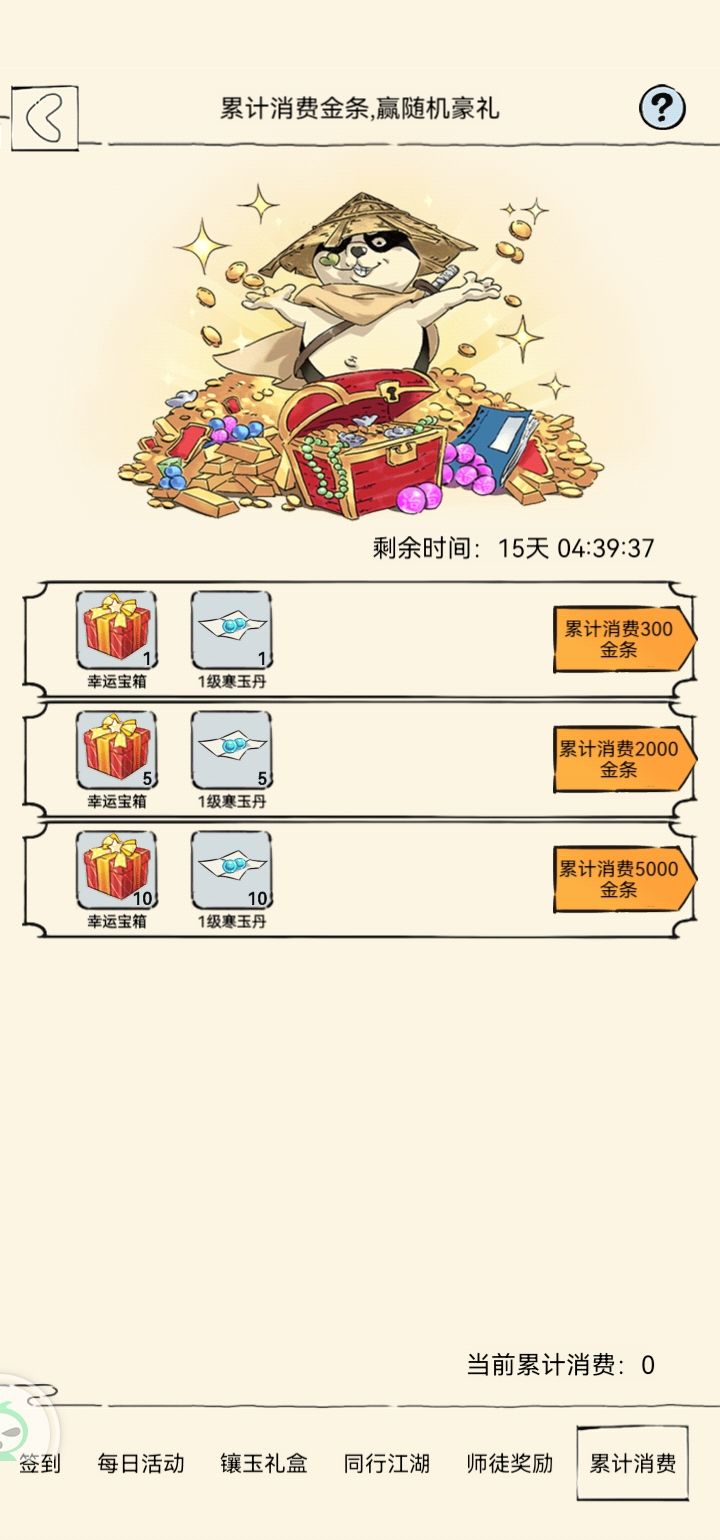Open the 镶玉礼盒 tab
The height and width of the screenshot is (1540, 720).
pyautogui.click(x=264, y=1463)
